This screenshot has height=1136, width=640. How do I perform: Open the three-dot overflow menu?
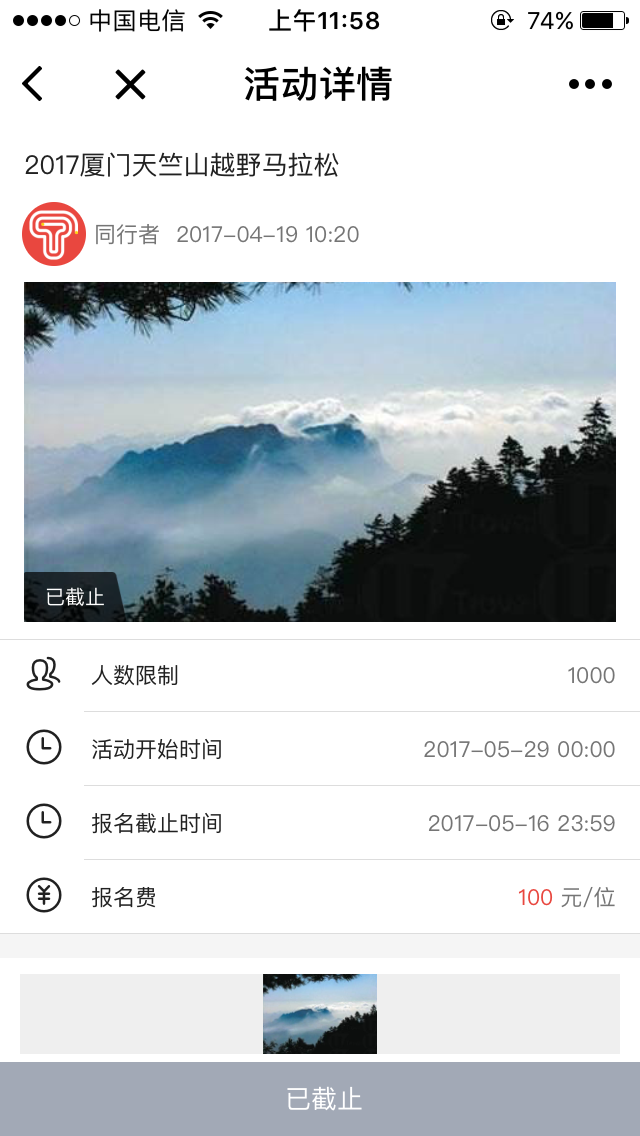(591, 85)
